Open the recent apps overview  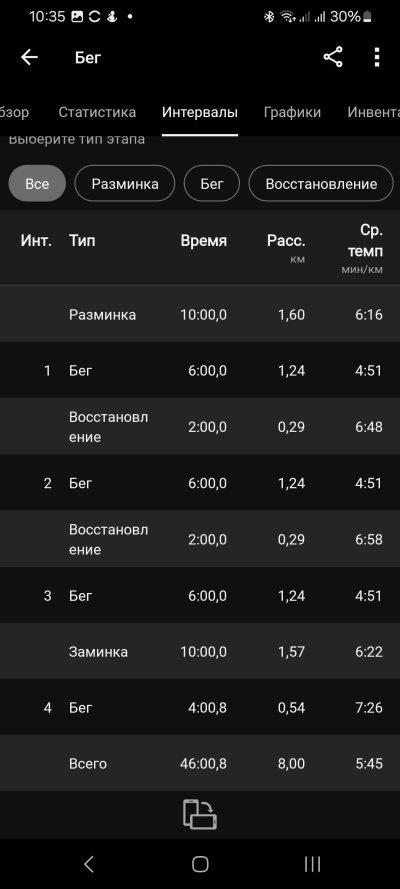coord(312,864)
